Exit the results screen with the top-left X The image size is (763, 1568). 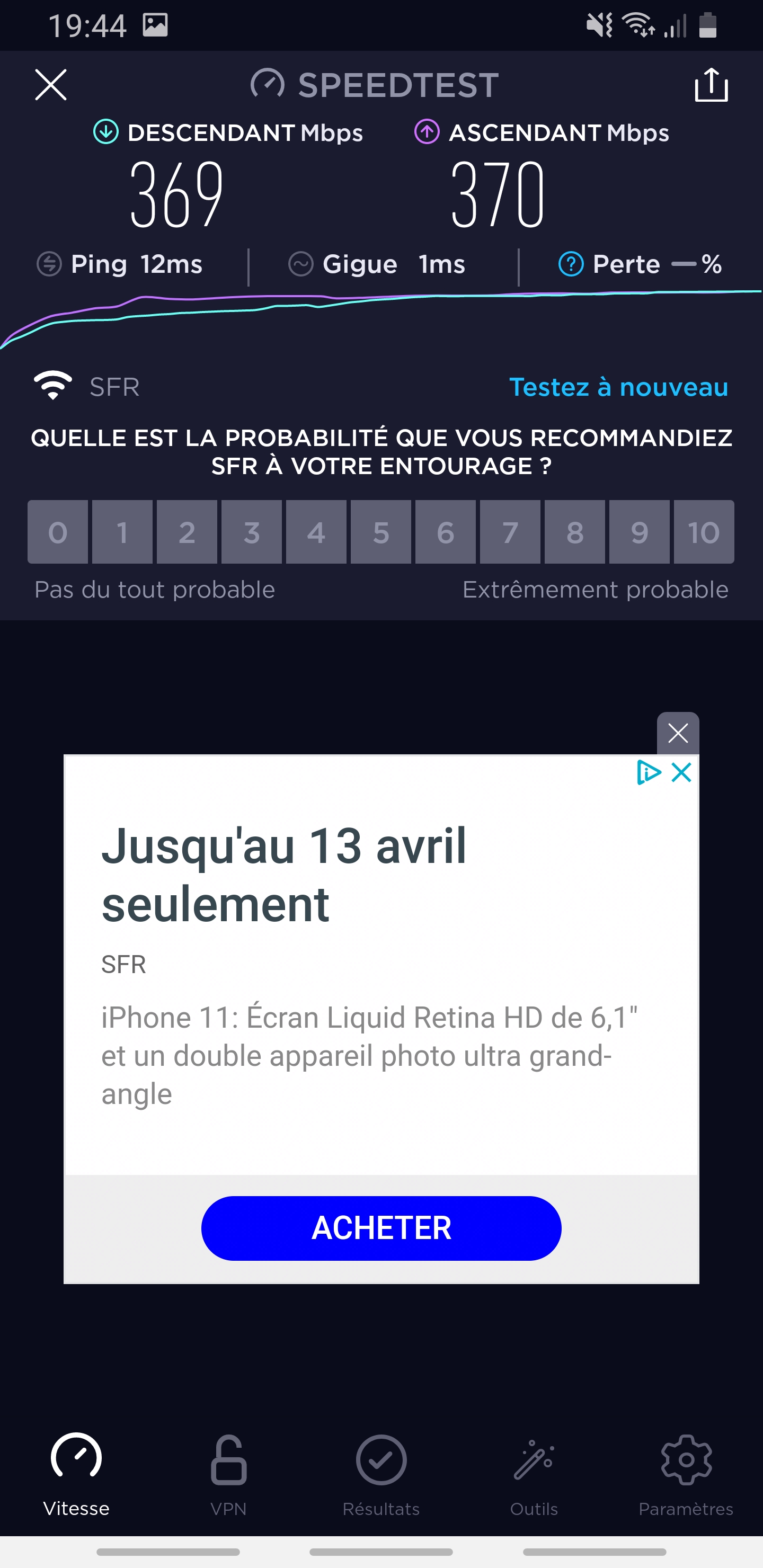coord(50,85)
